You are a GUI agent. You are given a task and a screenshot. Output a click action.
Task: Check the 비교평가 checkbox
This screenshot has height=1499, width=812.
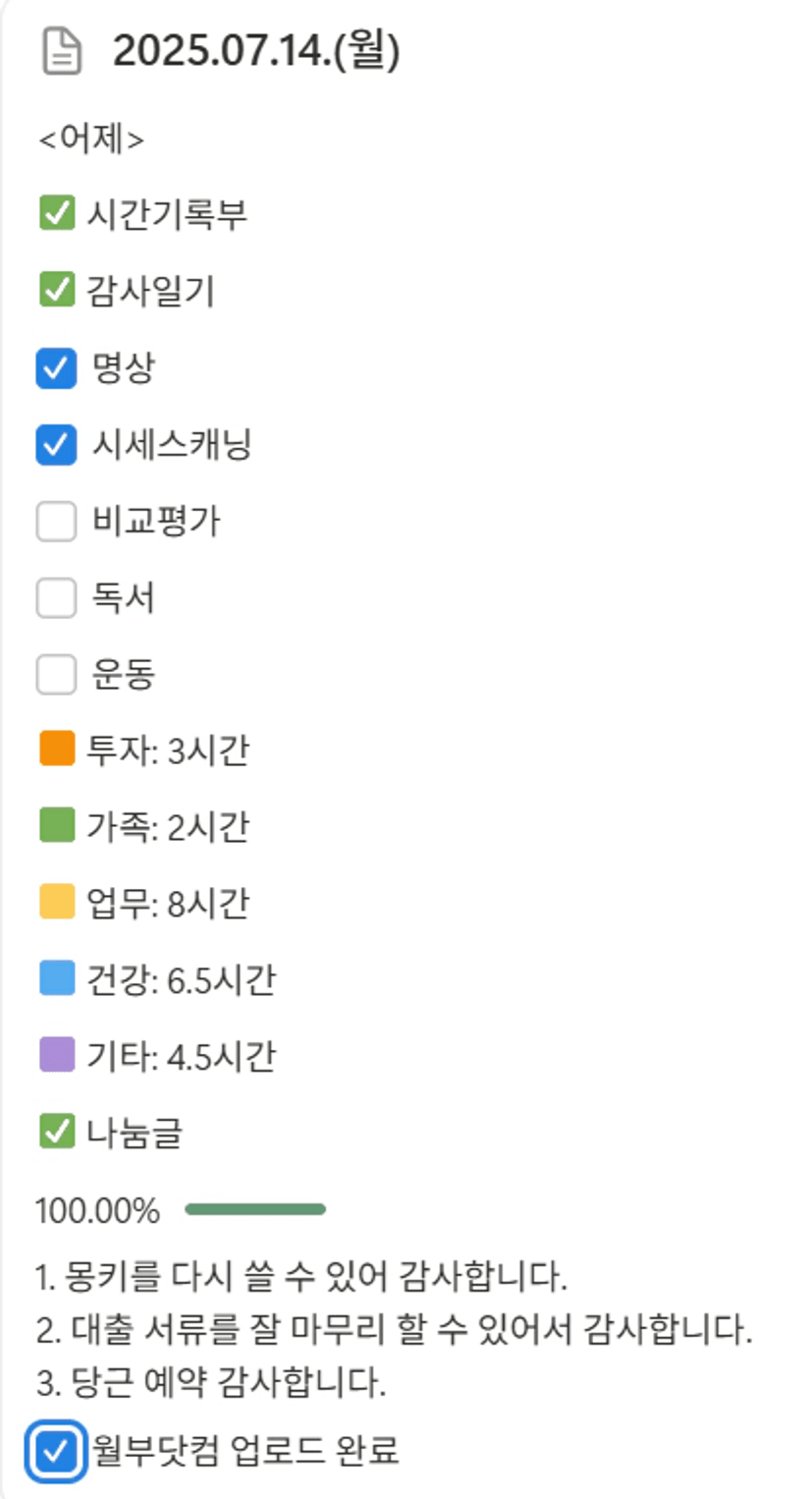56,522
